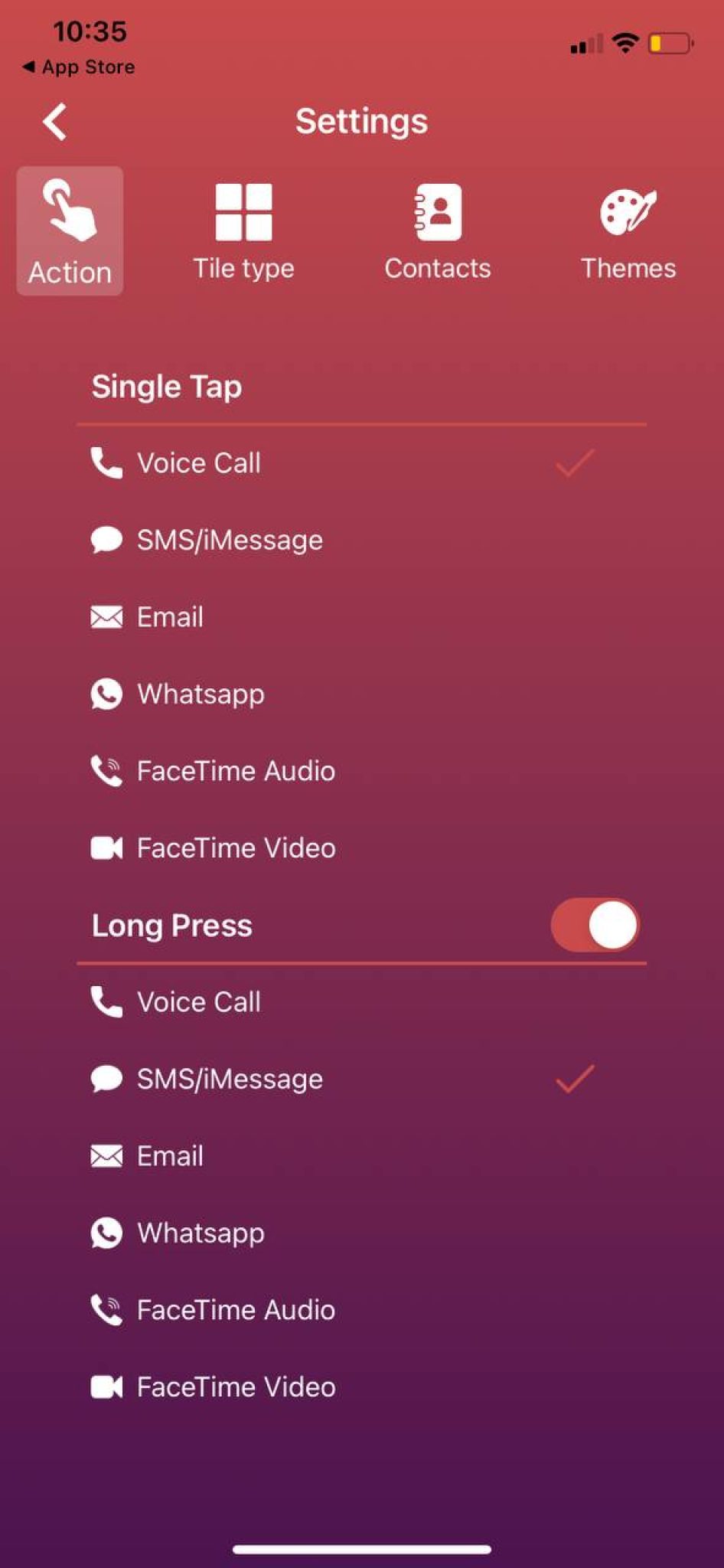Image resolution: width=724 pixels, height=1568 pixels.
Task: Click the Email envelope icon under Long Press
Action: pyautogui.click(x=106, y=1156)
